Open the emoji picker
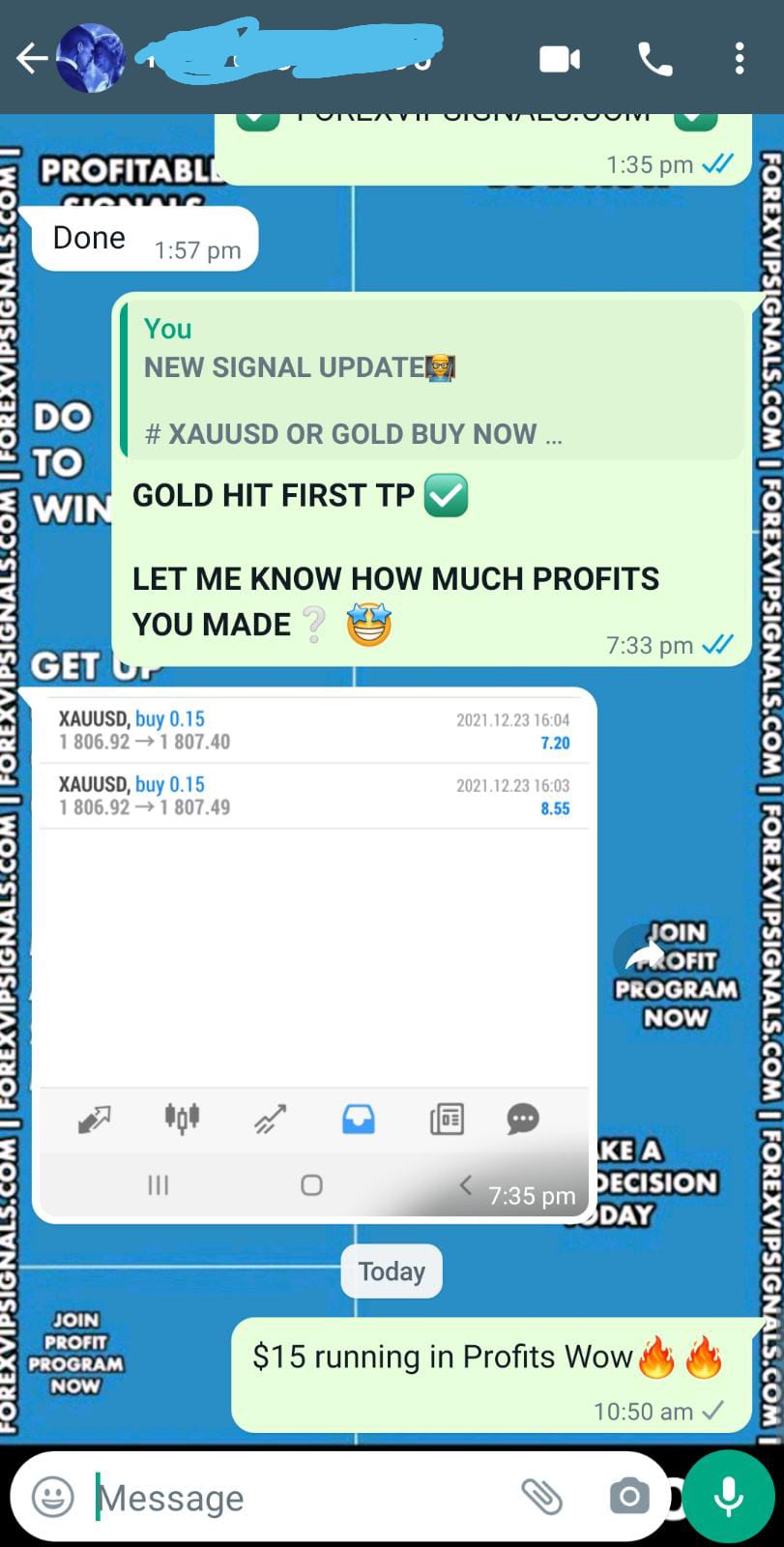This screenshot has height=1547, width=784. [53, 1498]
